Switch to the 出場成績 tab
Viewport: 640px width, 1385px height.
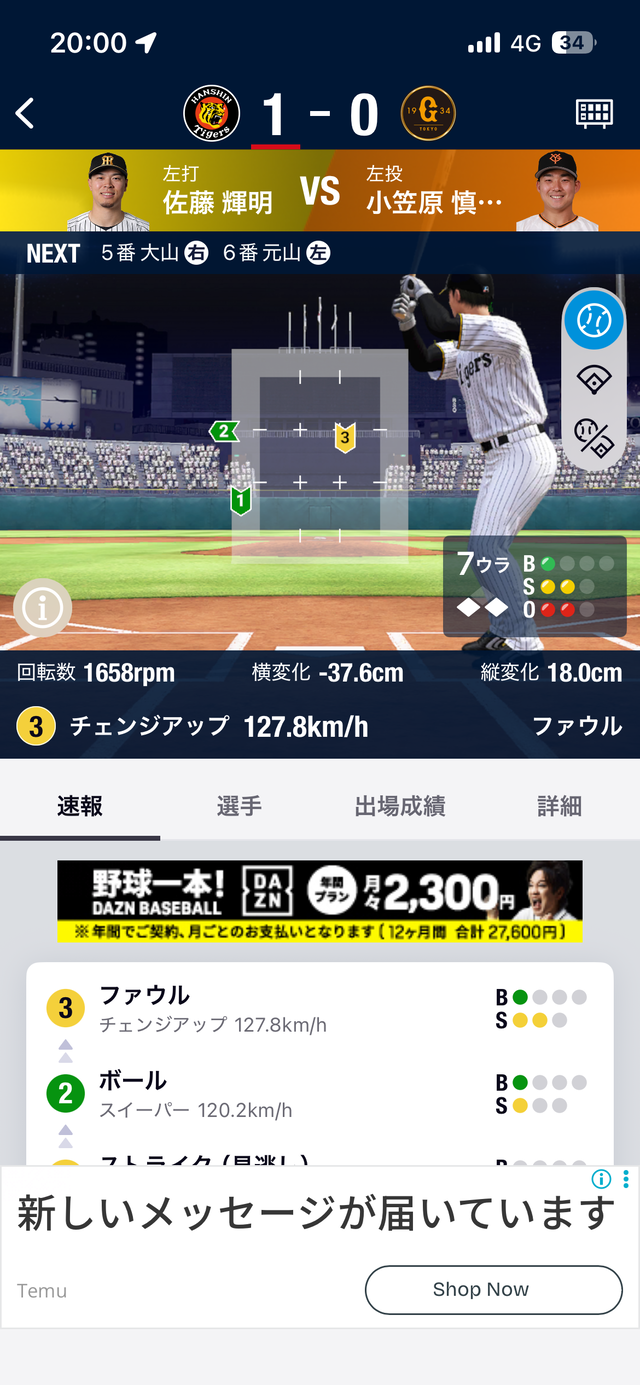[x=400, y=806]
